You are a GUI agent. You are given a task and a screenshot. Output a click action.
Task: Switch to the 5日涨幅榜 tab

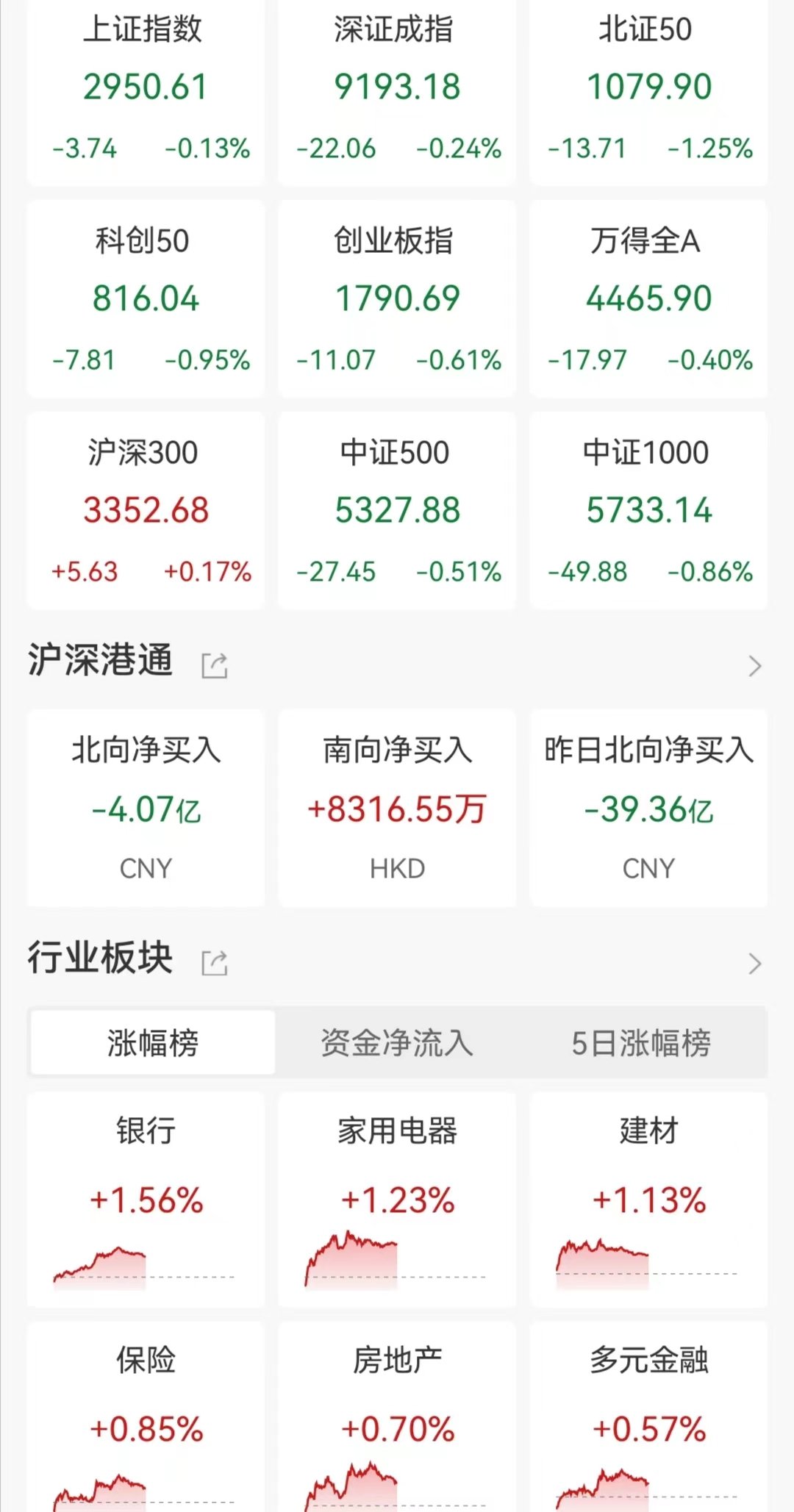tap(641, 1042)
